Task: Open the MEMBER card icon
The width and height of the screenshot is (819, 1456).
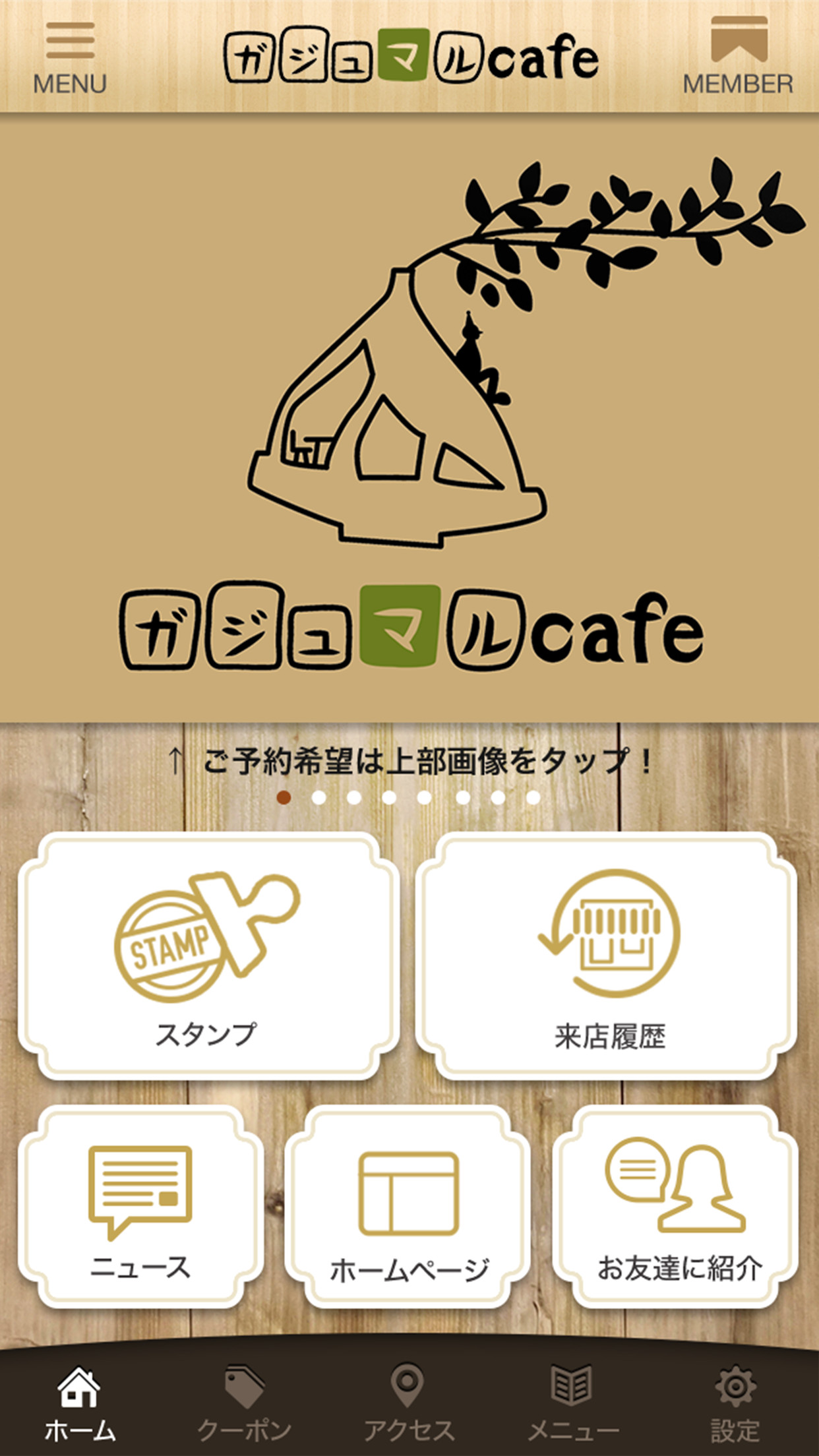Action: point(738,58)
